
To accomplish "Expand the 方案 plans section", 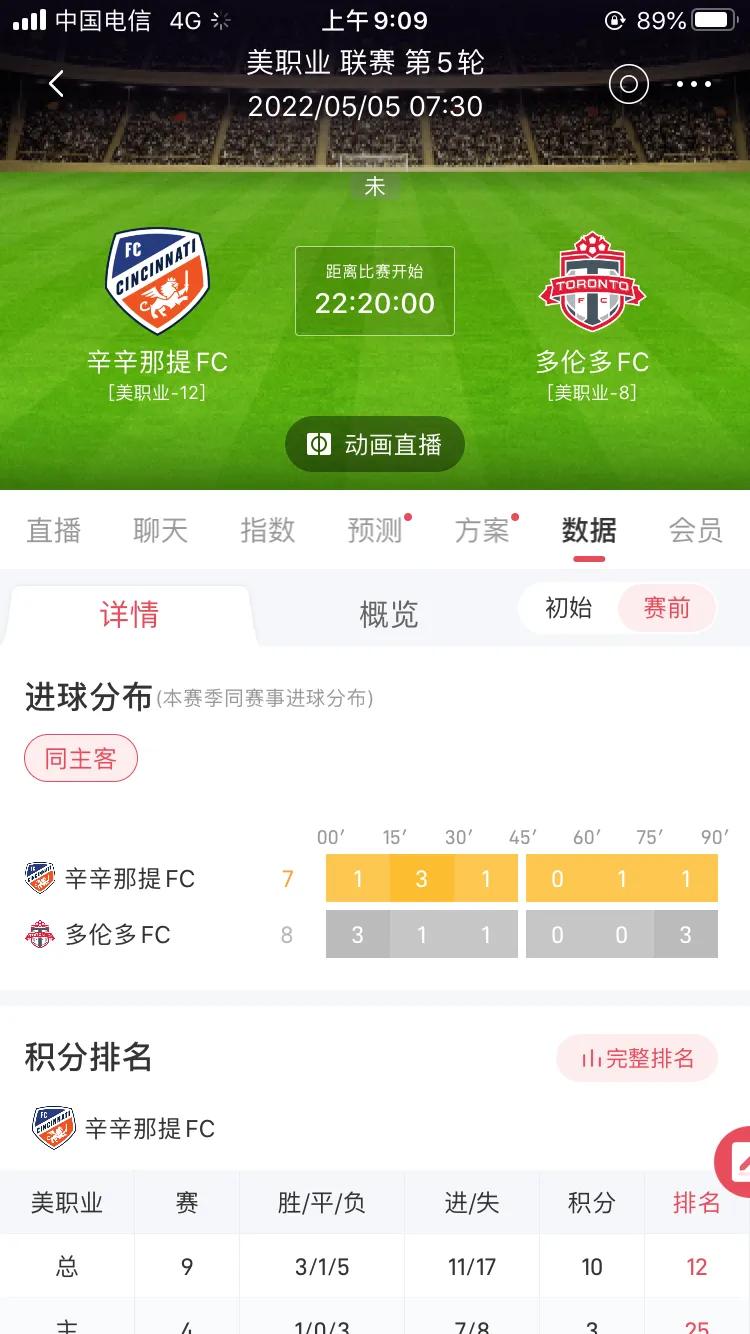I will (484, 530).
